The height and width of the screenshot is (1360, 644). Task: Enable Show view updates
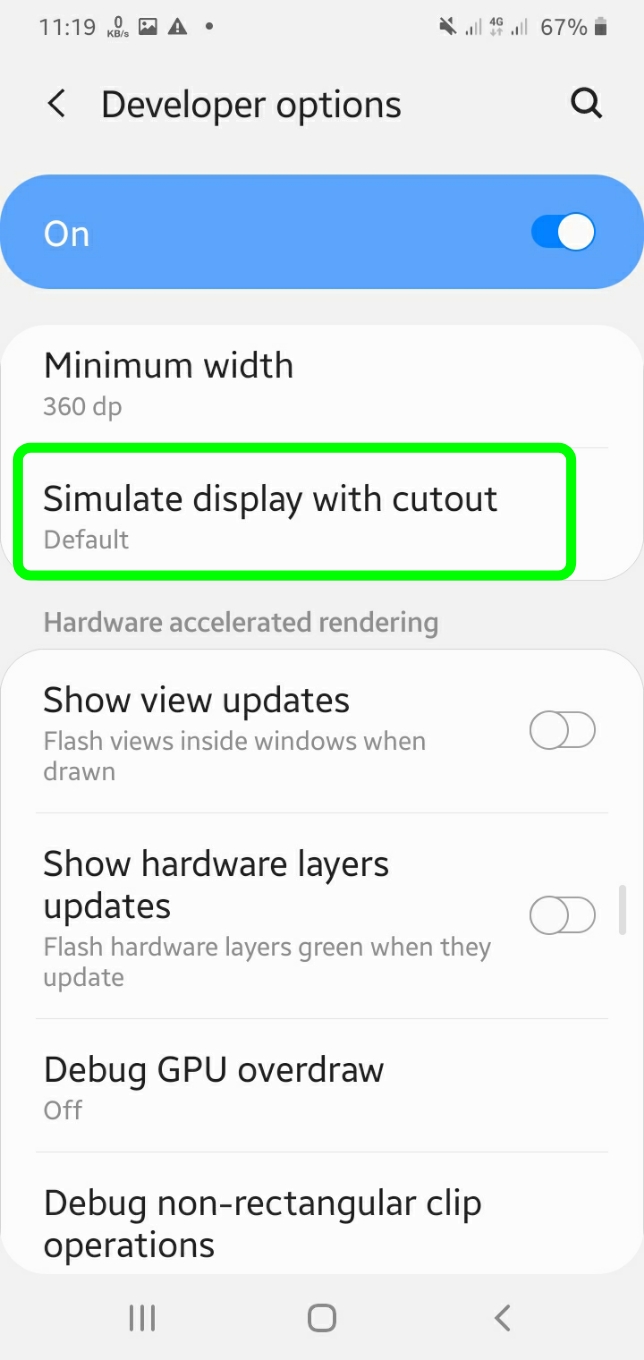click(562, 731)
